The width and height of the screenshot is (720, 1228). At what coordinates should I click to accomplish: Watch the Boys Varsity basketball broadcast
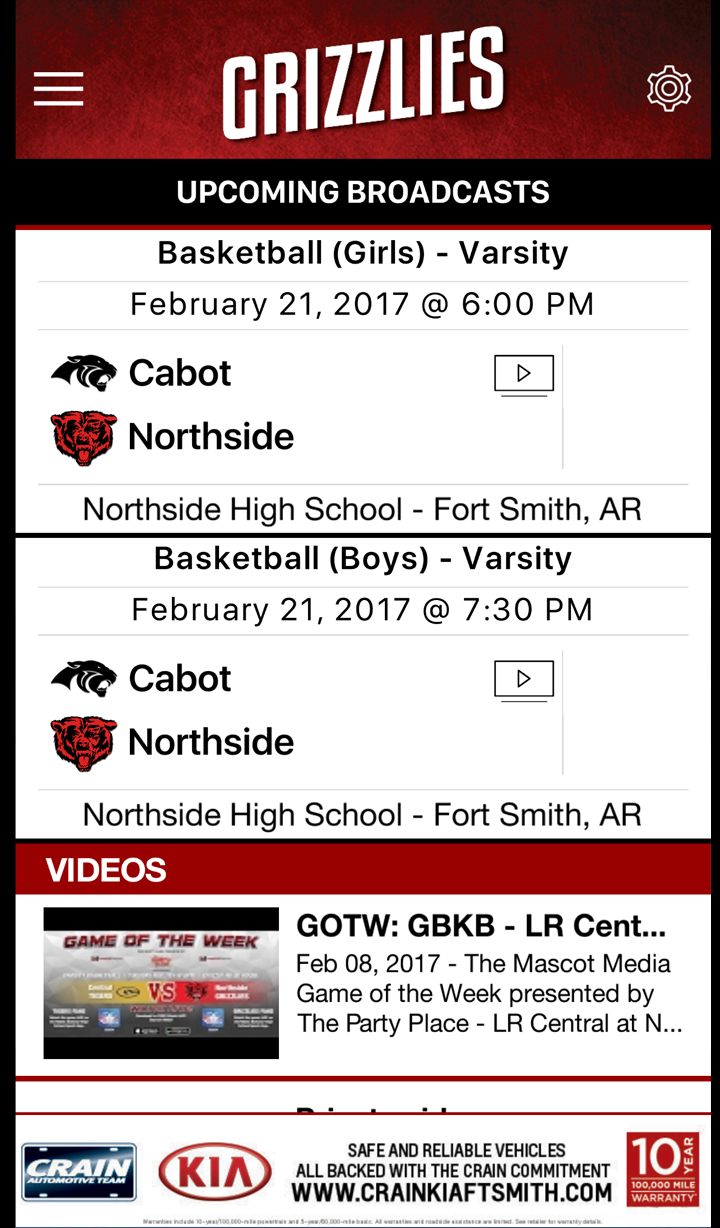coord(523,680)
